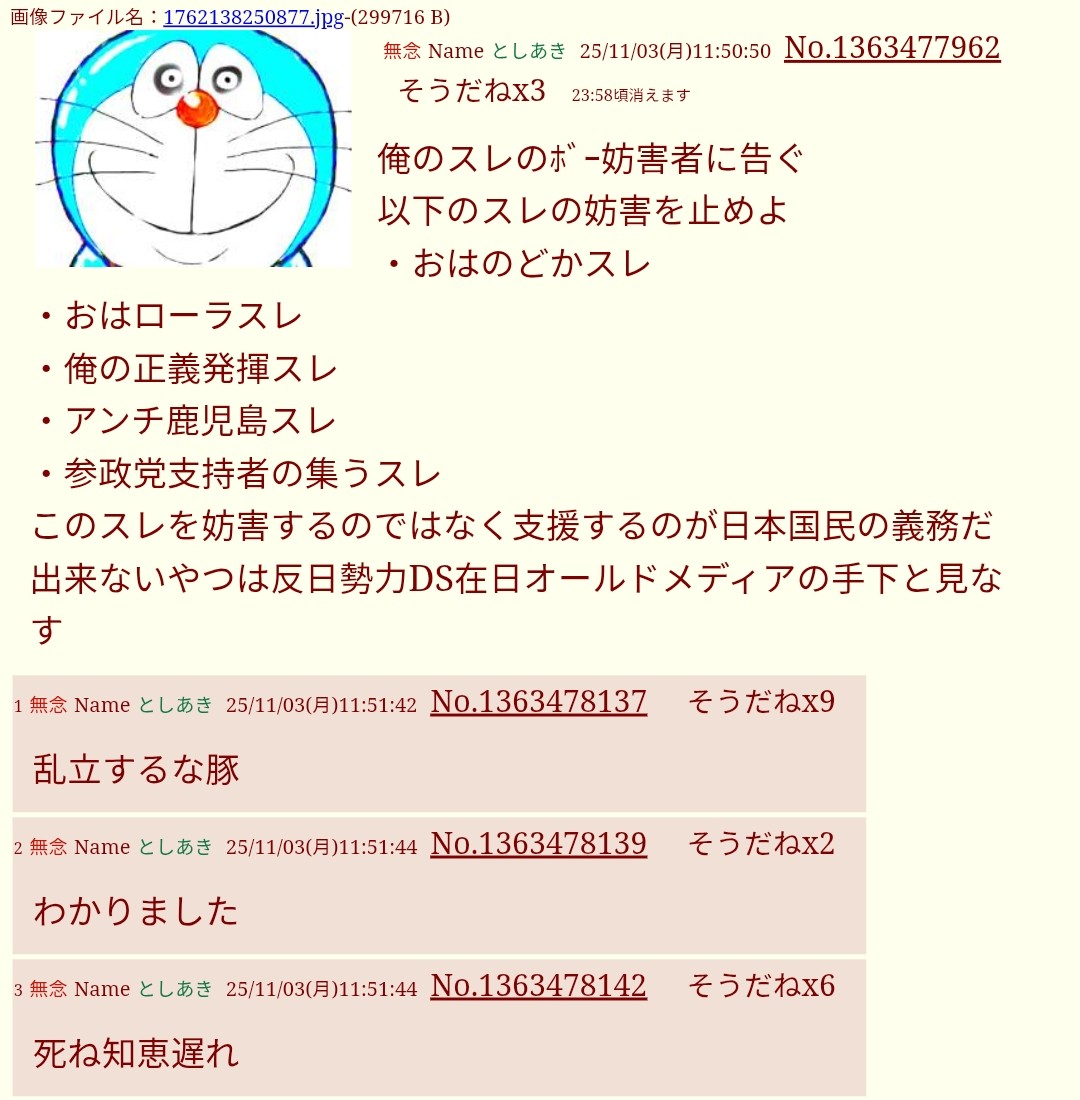Tap そうだねx9 on the first reply
Viewport: 1080px width, 1100px height.
(x=761, y=703)
